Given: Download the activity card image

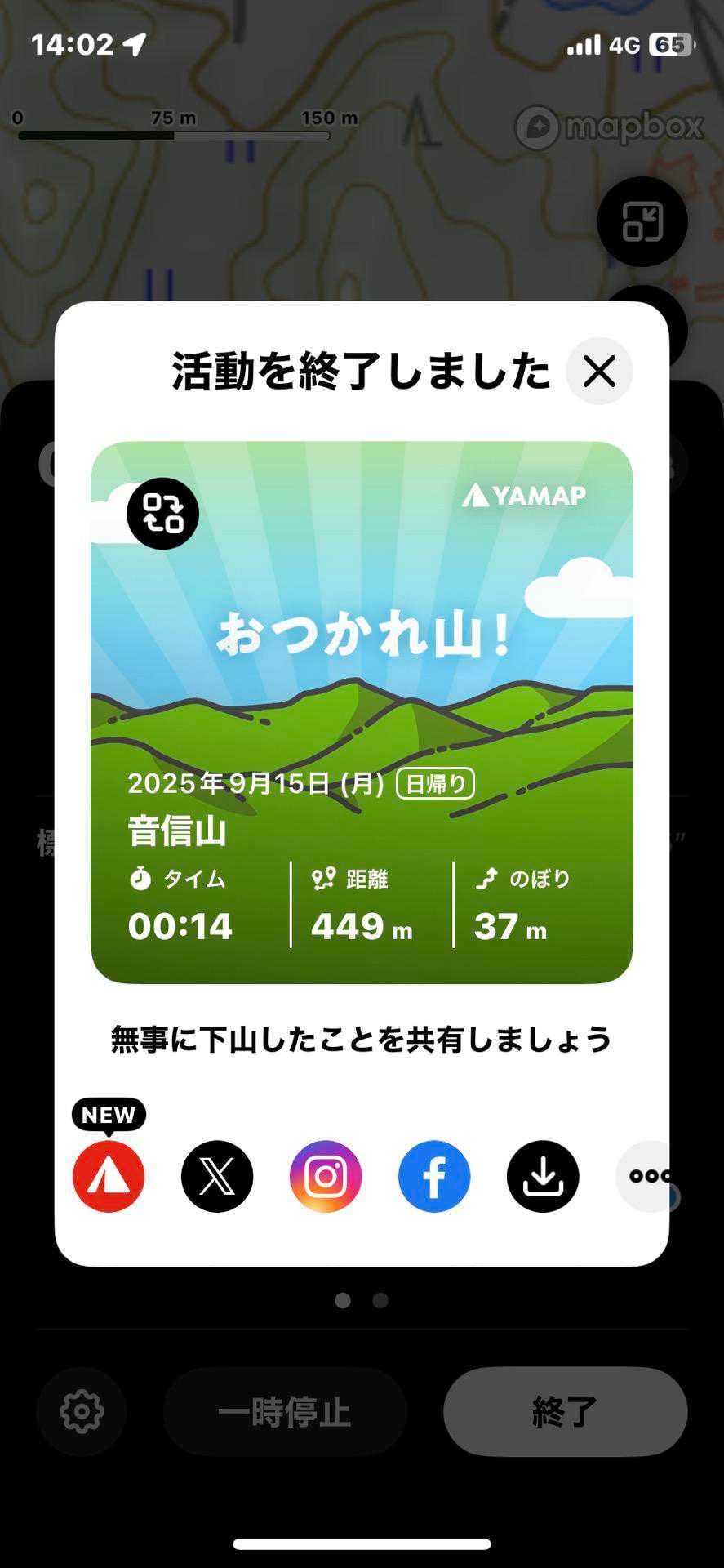Looking at the screenshot, I should click(543, 1176).
